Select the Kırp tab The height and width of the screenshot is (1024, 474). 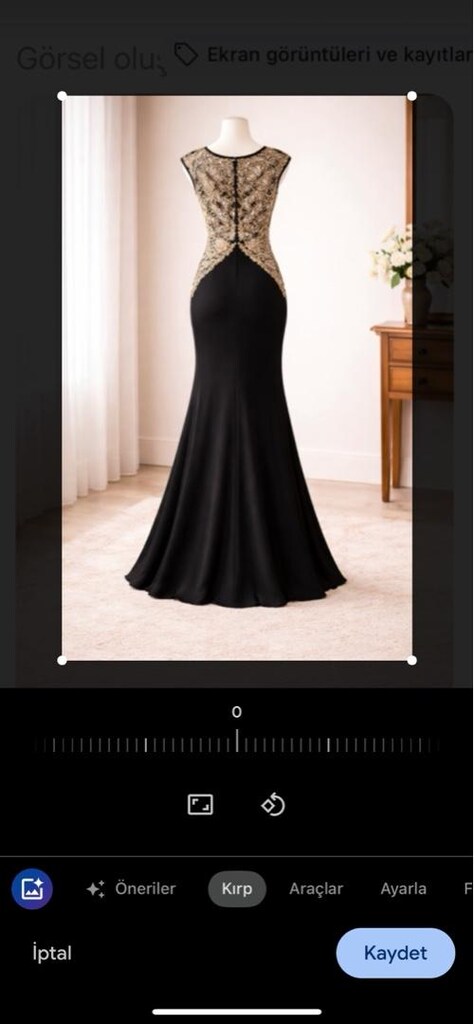click(237, 889)
